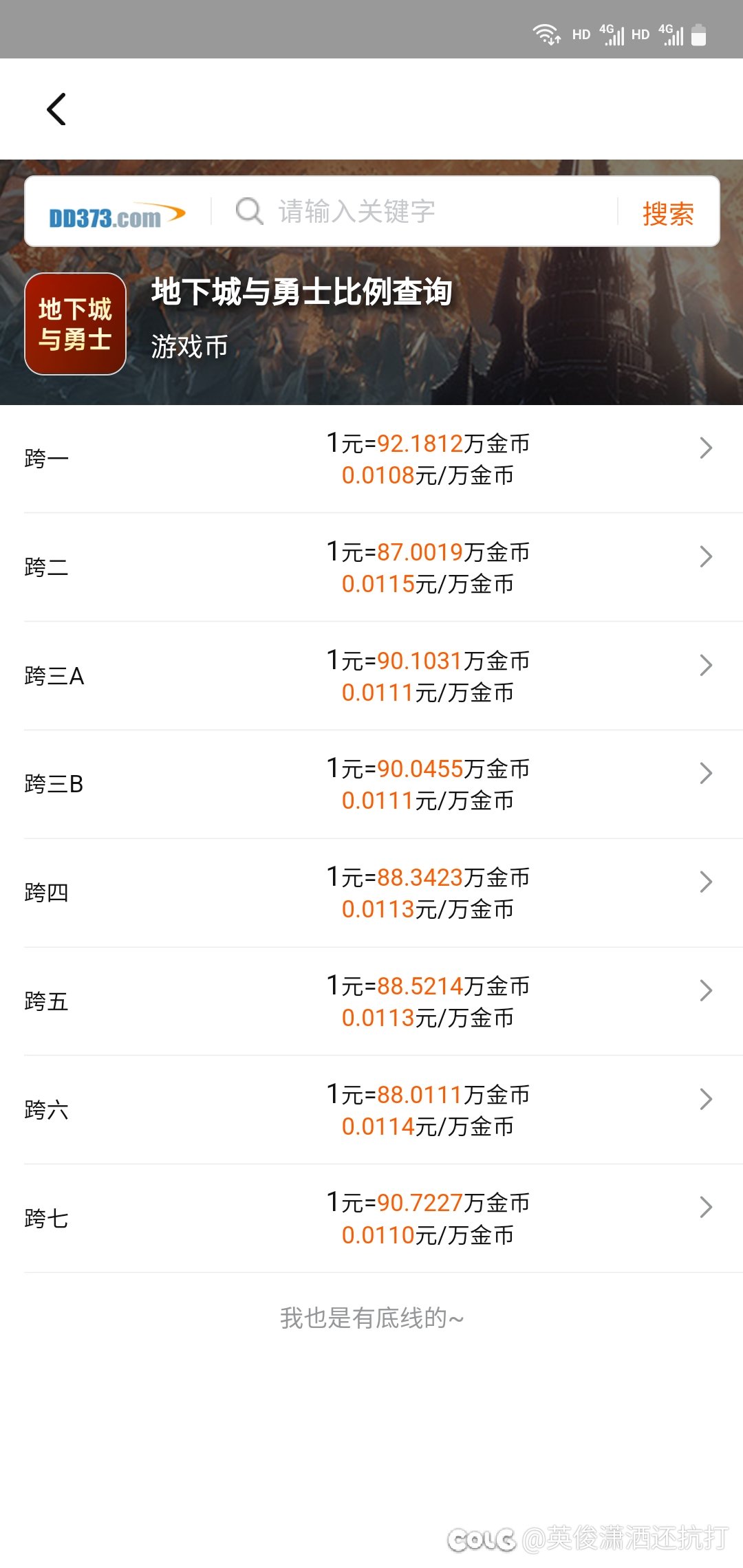The image size is (743, 1568).
Task: View details for 跨三B
Action: point(371,785)
